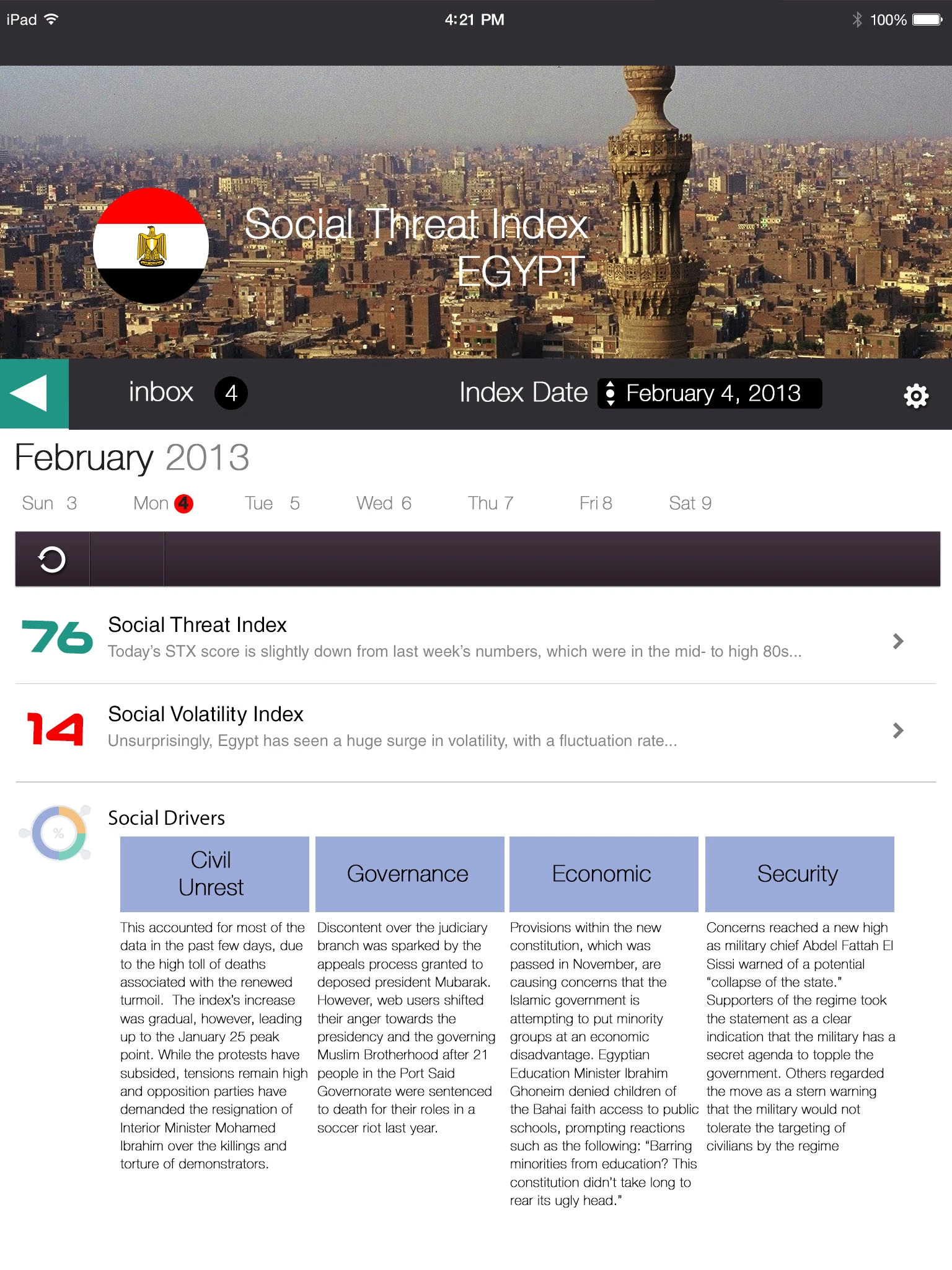Open the Index Date picker
This screenshot has width=952, height=1270.
(x=709, y=393)
